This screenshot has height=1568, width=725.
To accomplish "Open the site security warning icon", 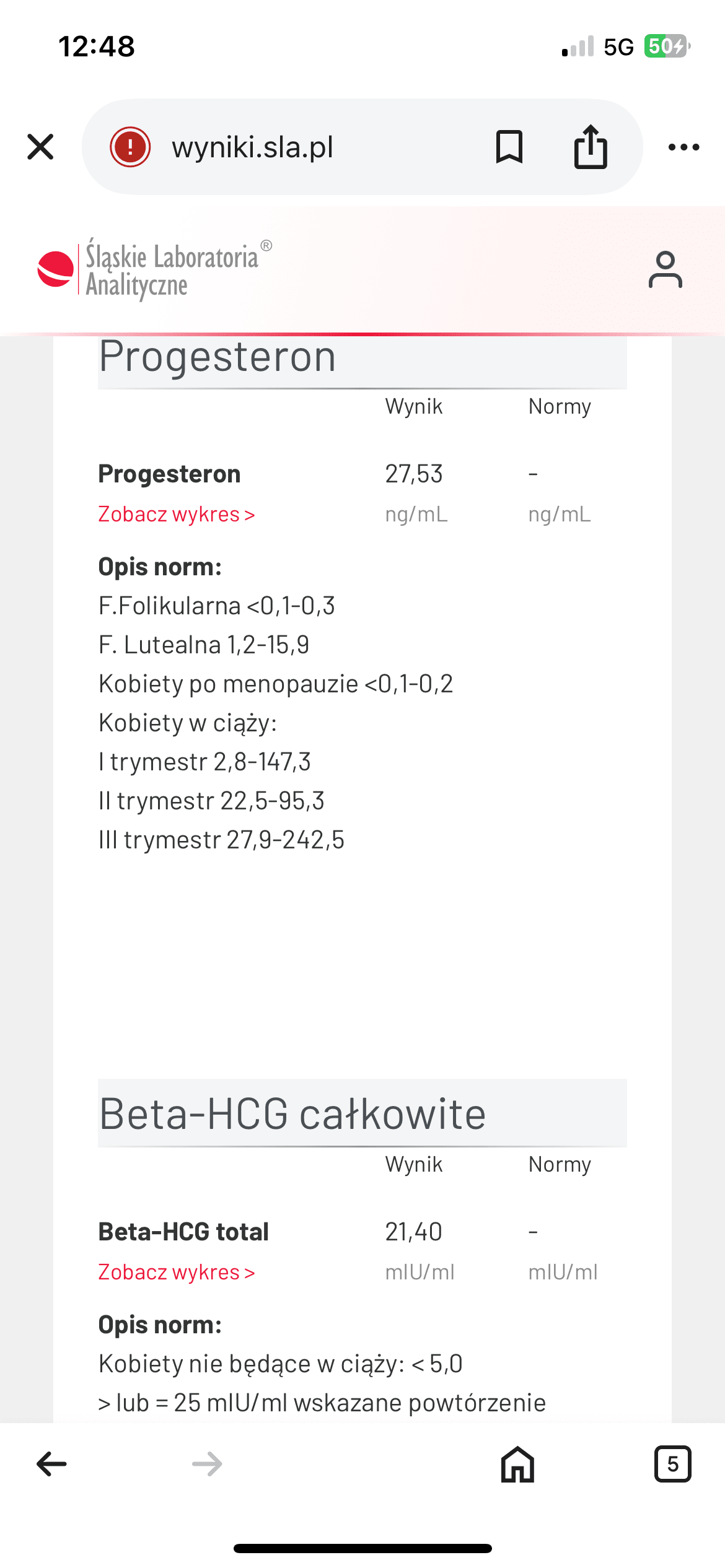I will (x=130, y=147).
